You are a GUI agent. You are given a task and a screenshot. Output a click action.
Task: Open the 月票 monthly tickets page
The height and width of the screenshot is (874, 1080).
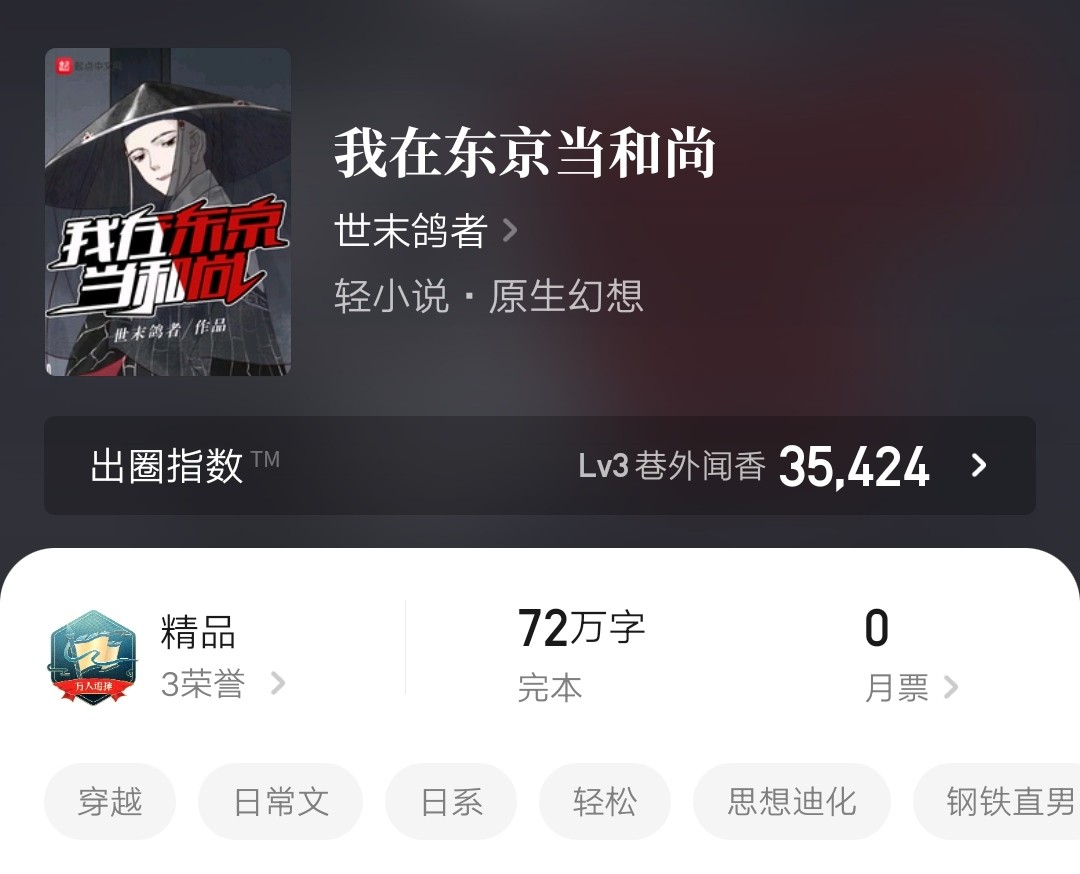click(x=910, y=687)
